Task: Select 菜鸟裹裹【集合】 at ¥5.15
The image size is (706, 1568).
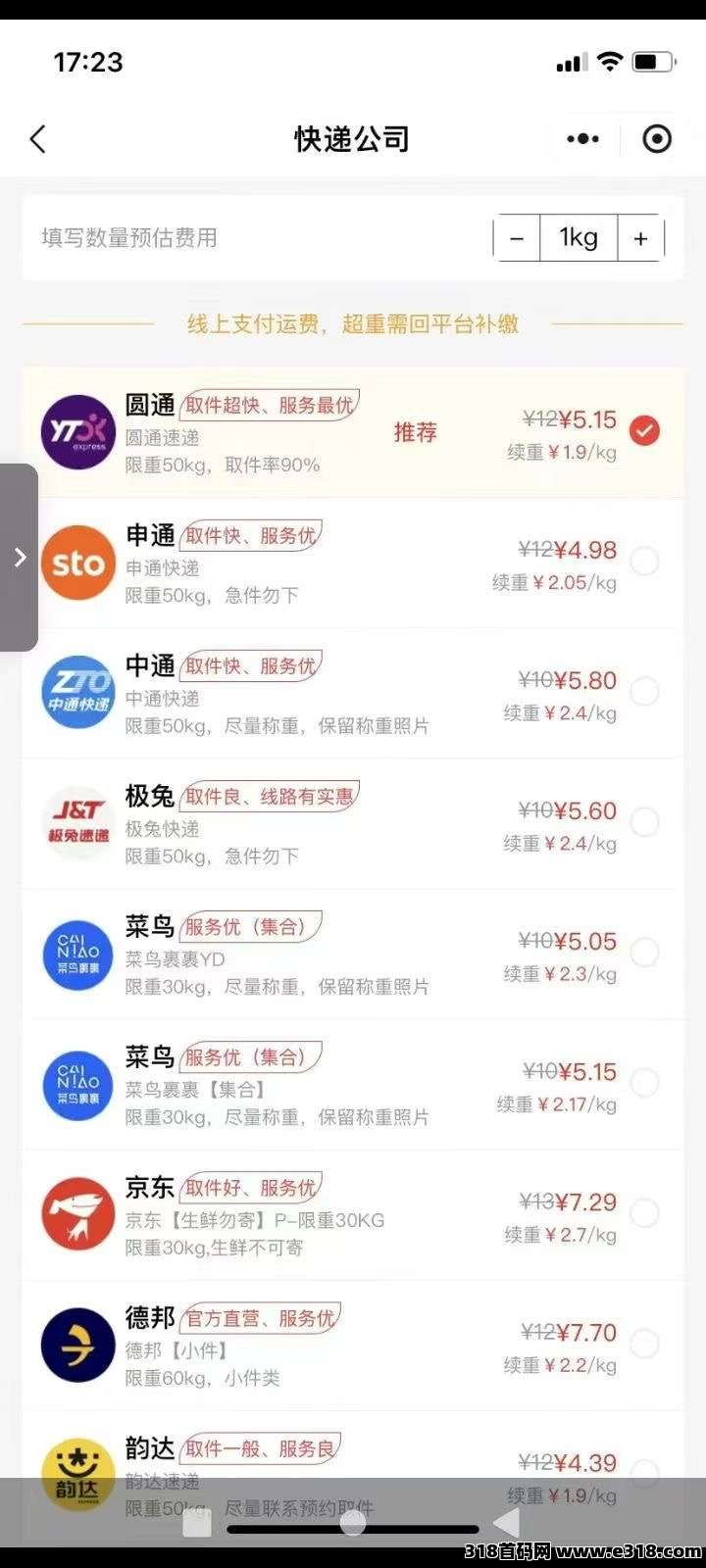Action: tap(353, 1084)
